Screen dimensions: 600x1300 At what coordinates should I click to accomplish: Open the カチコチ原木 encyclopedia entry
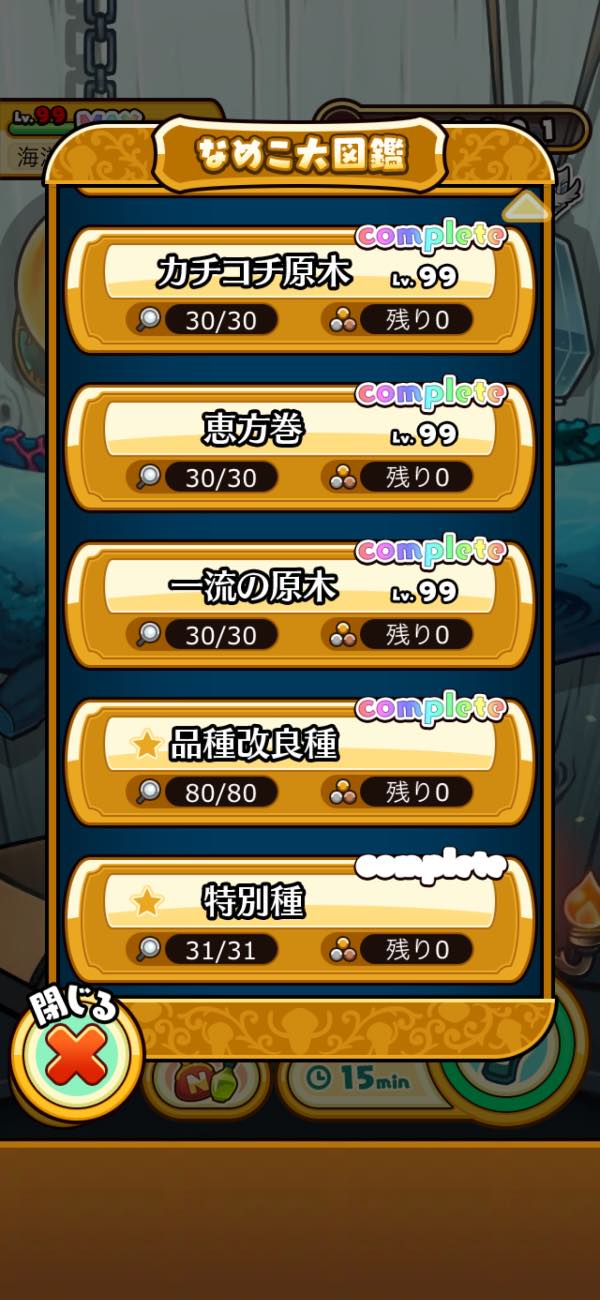pyautogui.click(x=298, y=290)
